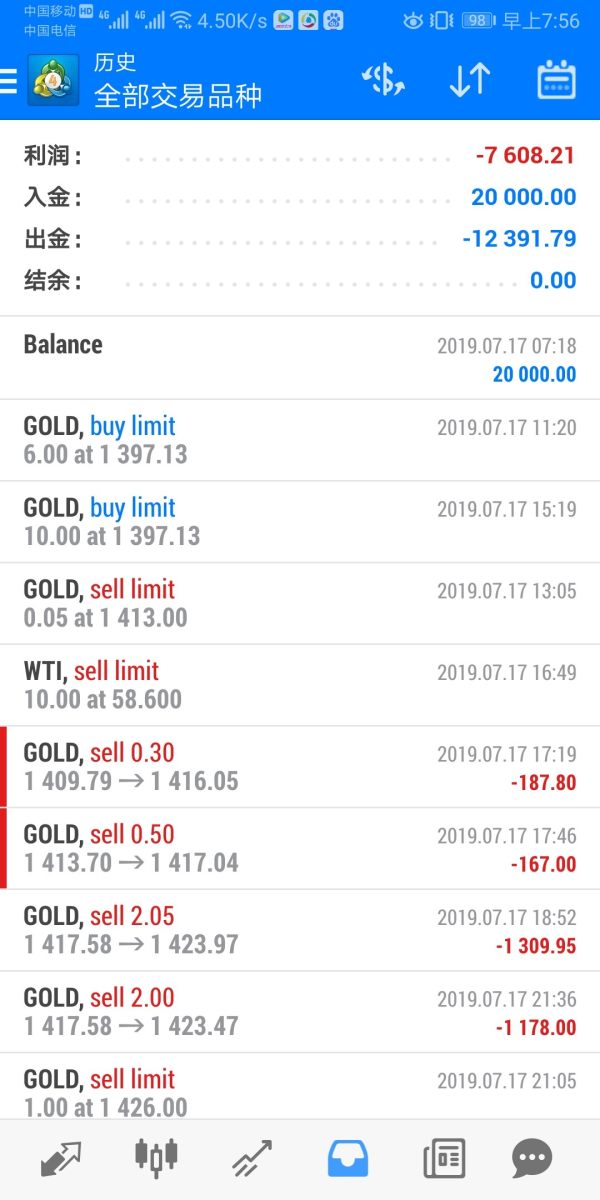The height and width of the screenshot is (1200, 600).
Task: Open GOLD buy limit 10.00 order
Action: pos(300,522)
